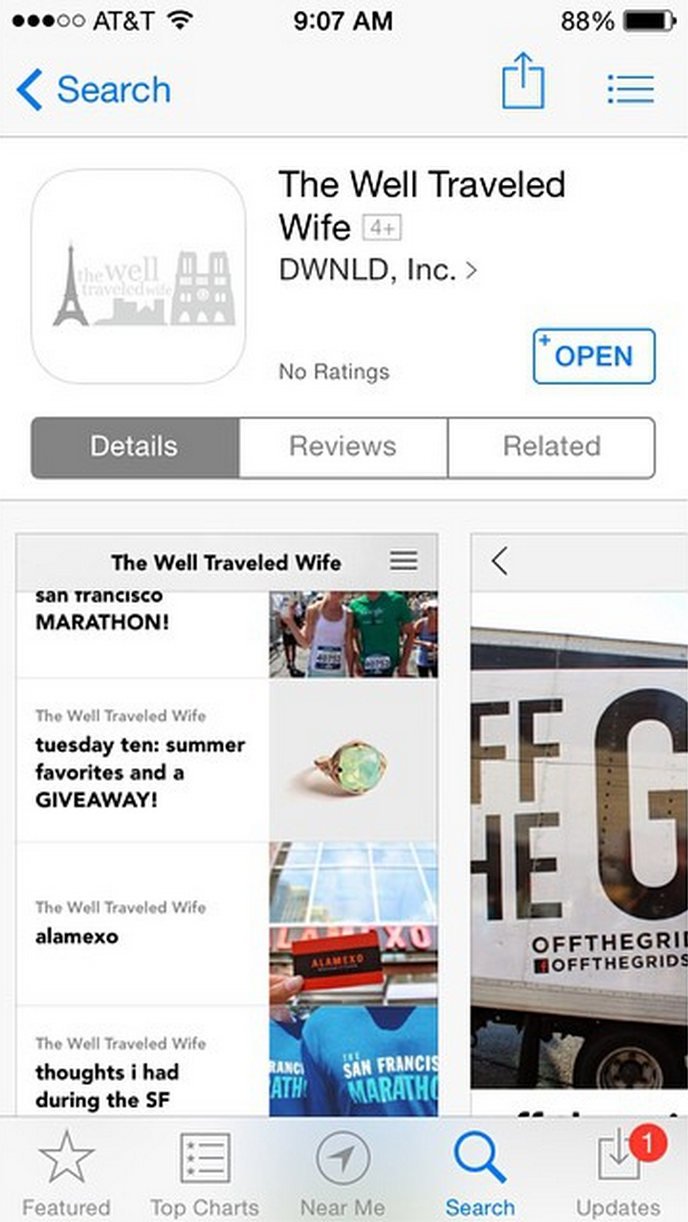Switch to the Reviews segment
The height and width of the screenshot is (1222, 688).
point(343,447)
